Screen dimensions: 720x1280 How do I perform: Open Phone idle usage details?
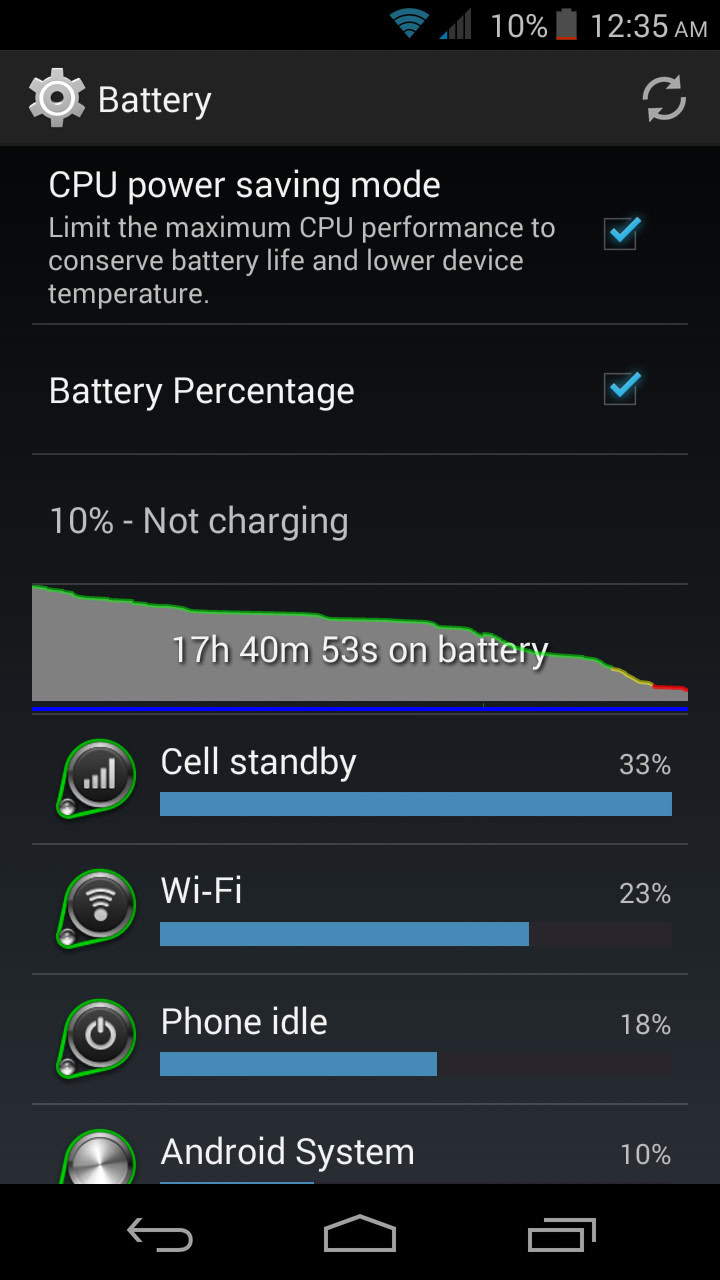[x=360, y=1040]
